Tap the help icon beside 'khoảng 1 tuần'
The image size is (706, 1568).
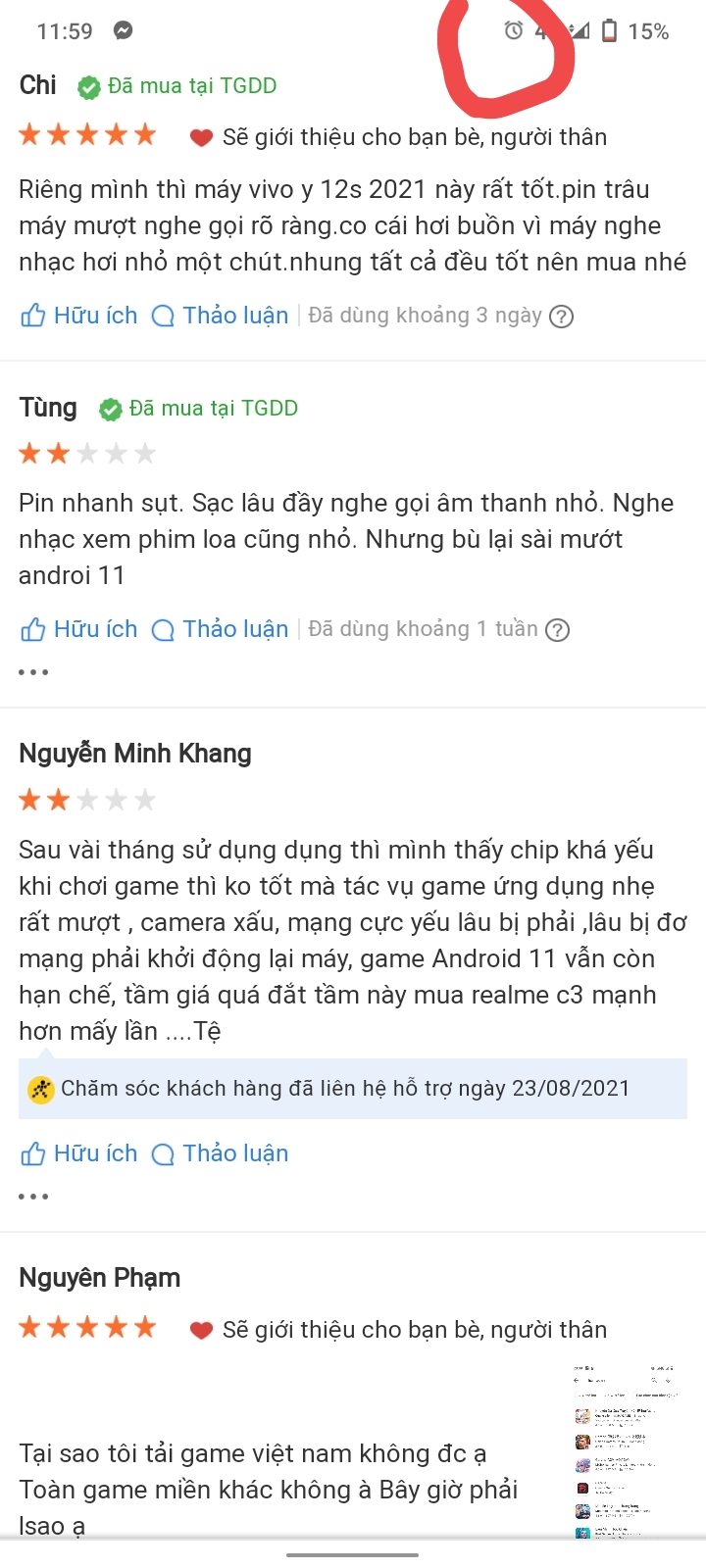557,630
